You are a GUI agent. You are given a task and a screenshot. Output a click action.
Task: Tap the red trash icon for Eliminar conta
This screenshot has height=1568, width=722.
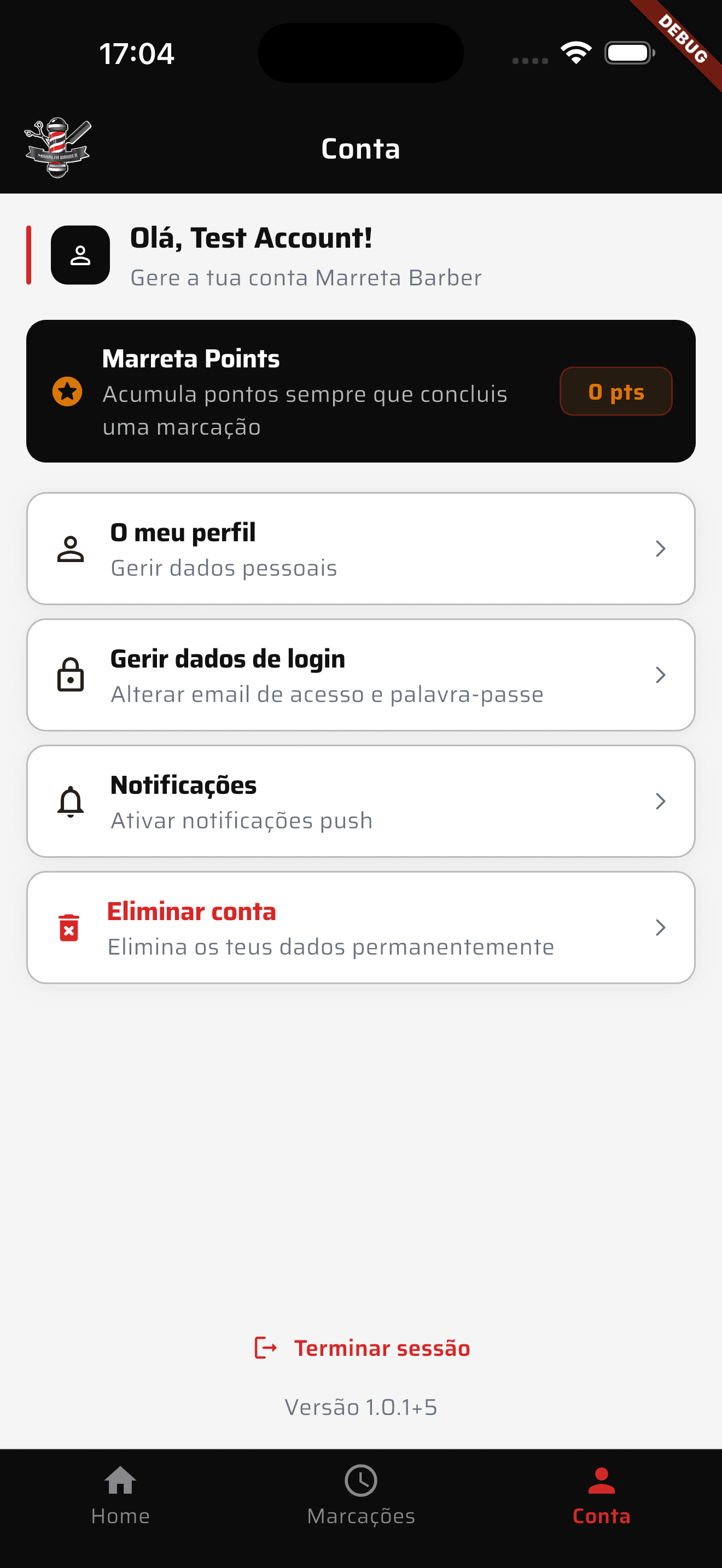[68, 927]
